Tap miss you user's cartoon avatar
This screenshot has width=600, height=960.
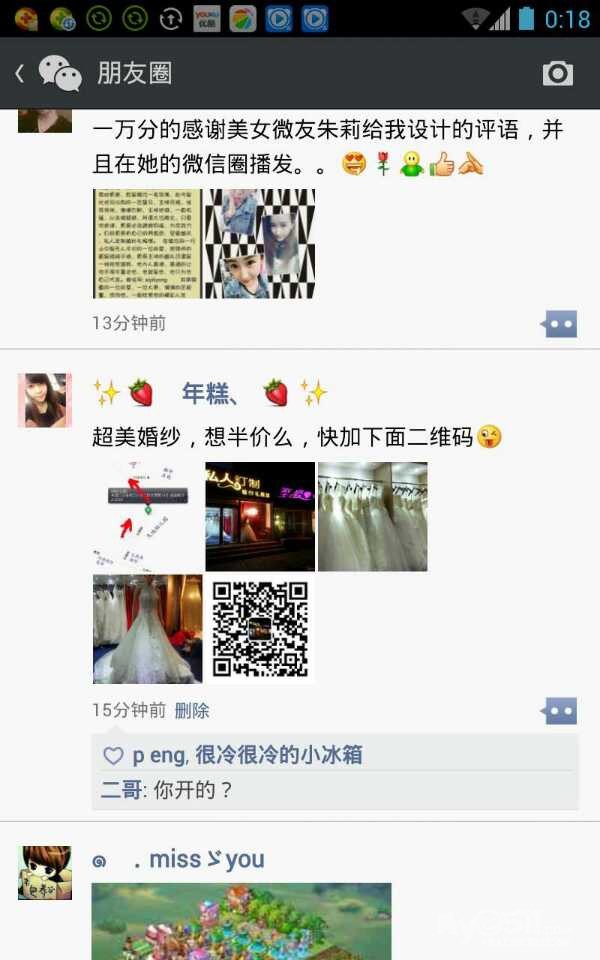pos(45,873)
